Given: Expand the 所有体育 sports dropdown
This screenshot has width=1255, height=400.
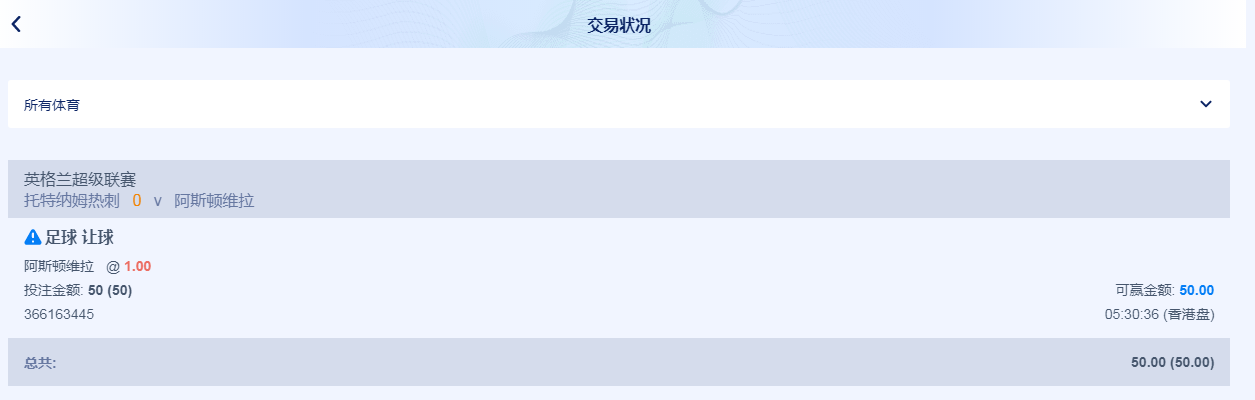Looking at the screenshot, I should pos(1205,104).
